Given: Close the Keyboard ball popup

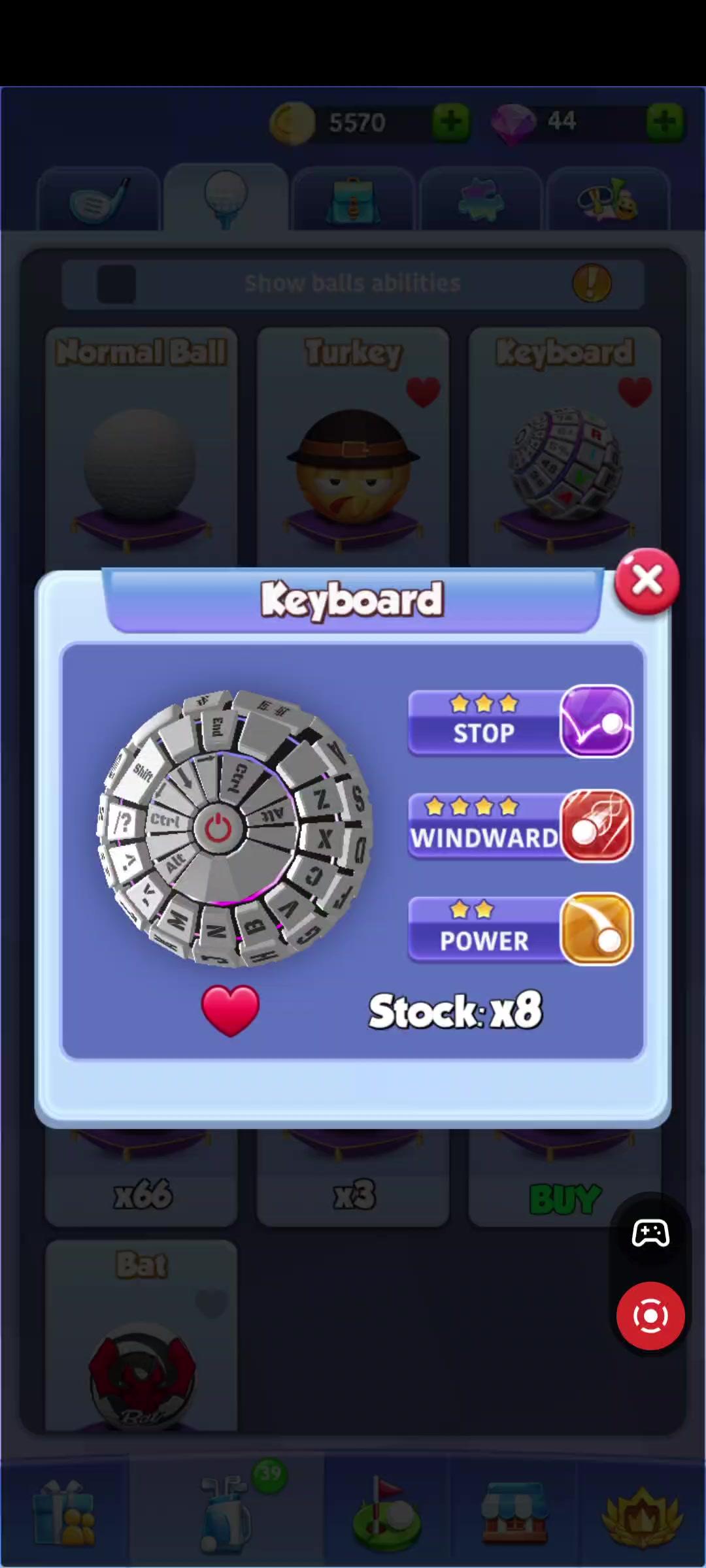Looking at the screenshot, I should point(647,581).
